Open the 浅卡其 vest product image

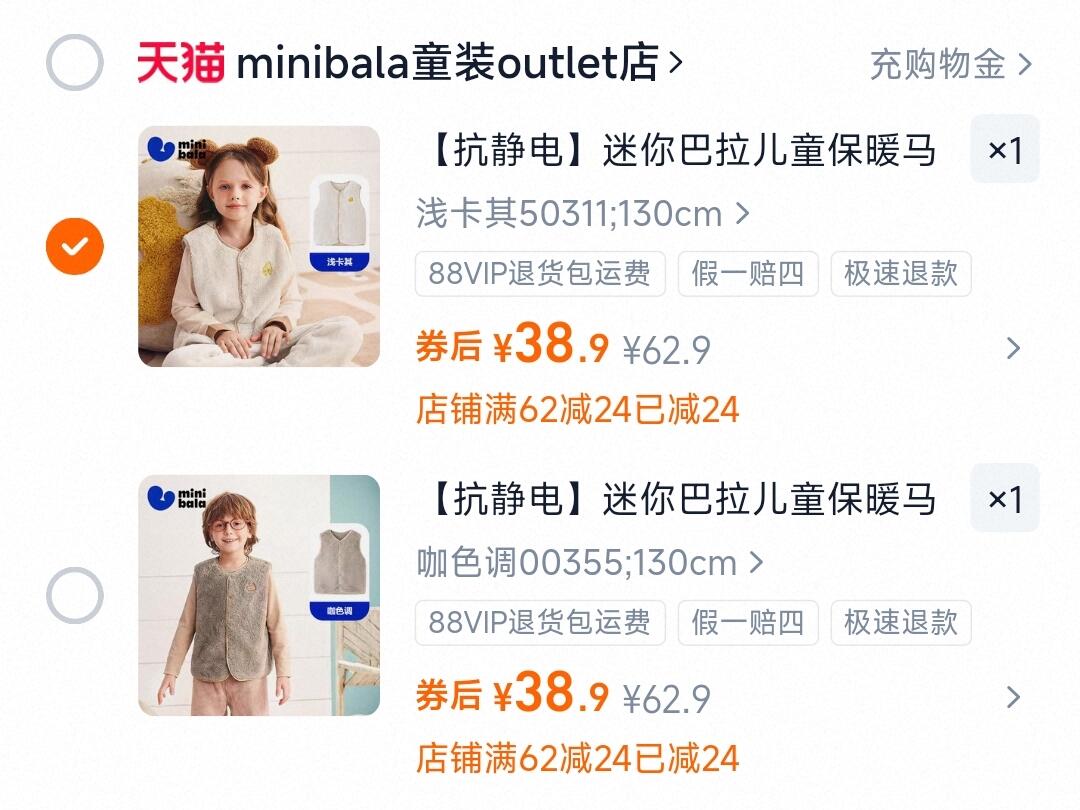(259, 246)
